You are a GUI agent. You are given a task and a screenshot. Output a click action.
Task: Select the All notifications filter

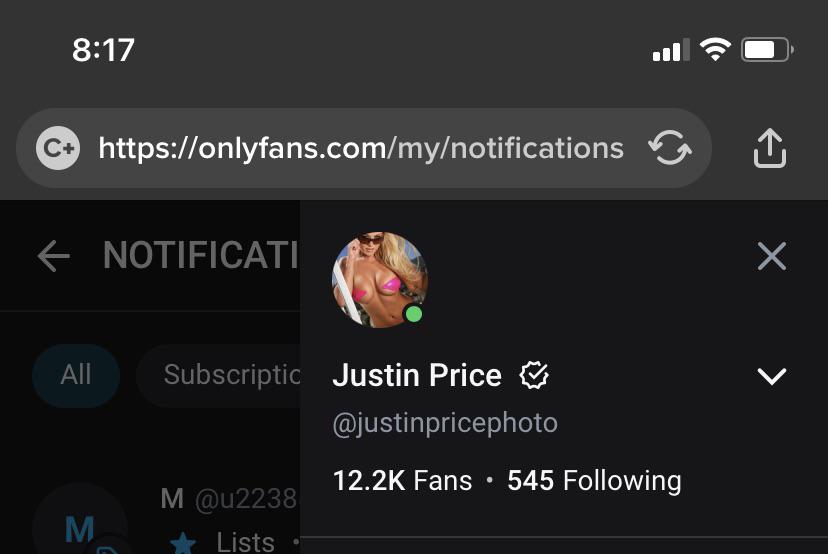[x=76, y=375]
